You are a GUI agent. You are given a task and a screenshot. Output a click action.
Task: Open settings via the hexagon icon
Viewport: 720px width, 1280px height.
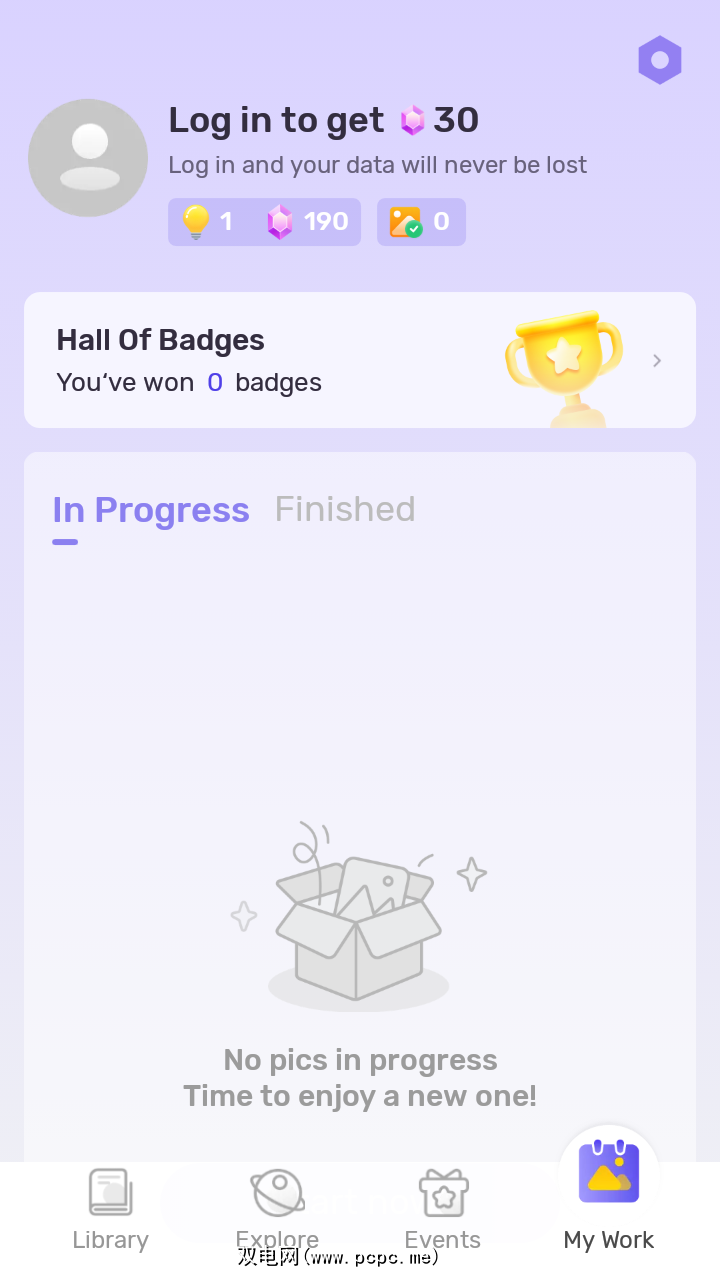pos(660,60)
